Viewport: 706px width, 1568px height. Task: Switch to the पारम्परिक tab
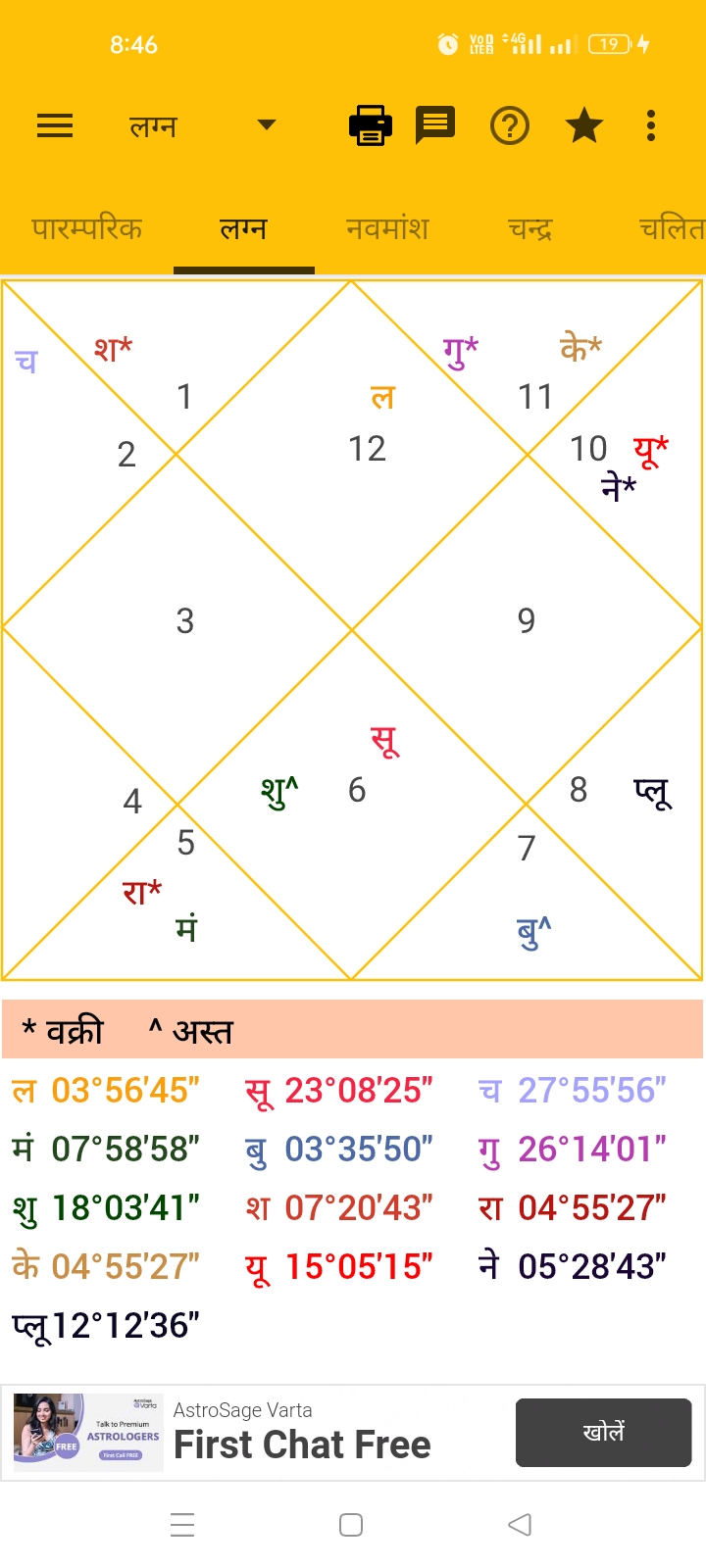pyautogui.click(x=87, y=228)
